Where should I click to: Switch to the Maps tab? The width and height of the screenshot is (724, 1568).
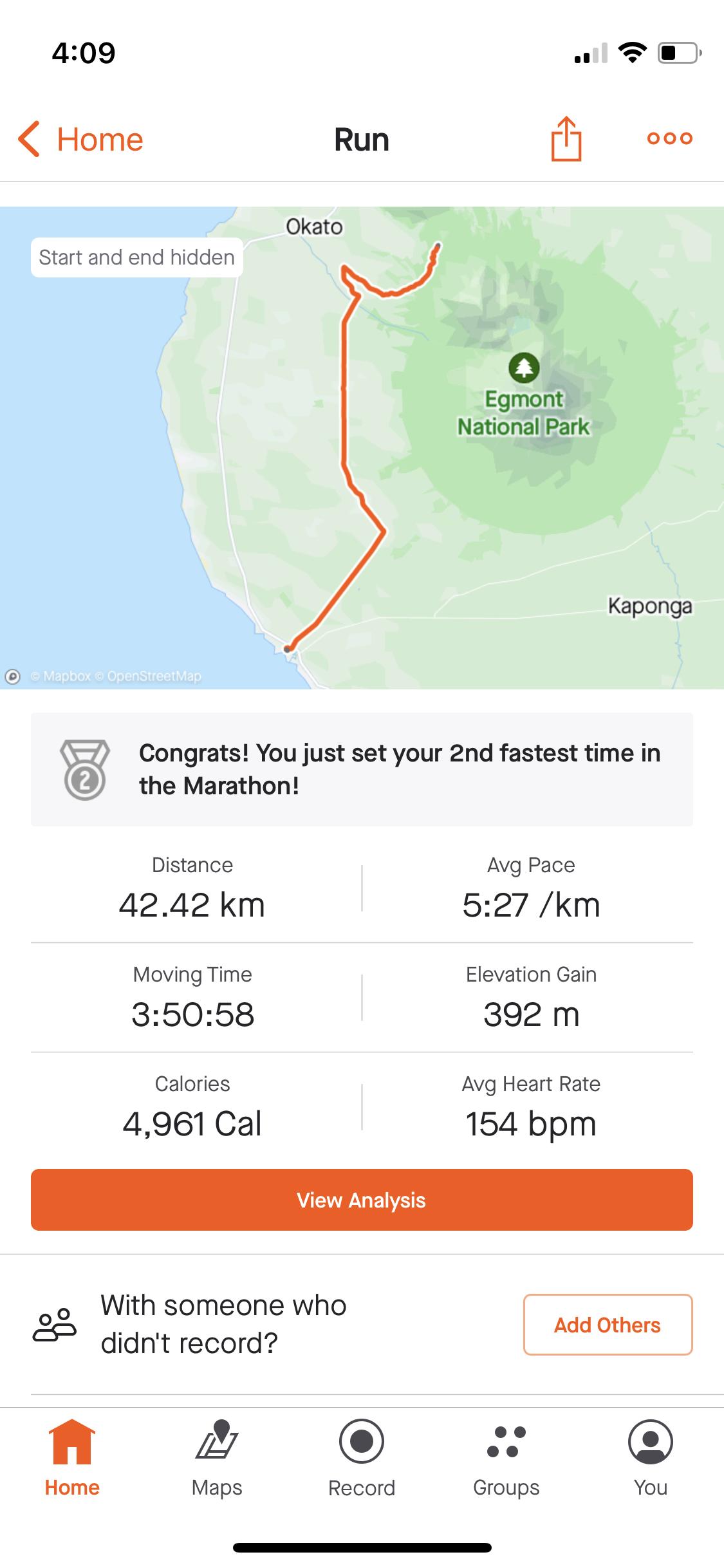click(217, 1459)
